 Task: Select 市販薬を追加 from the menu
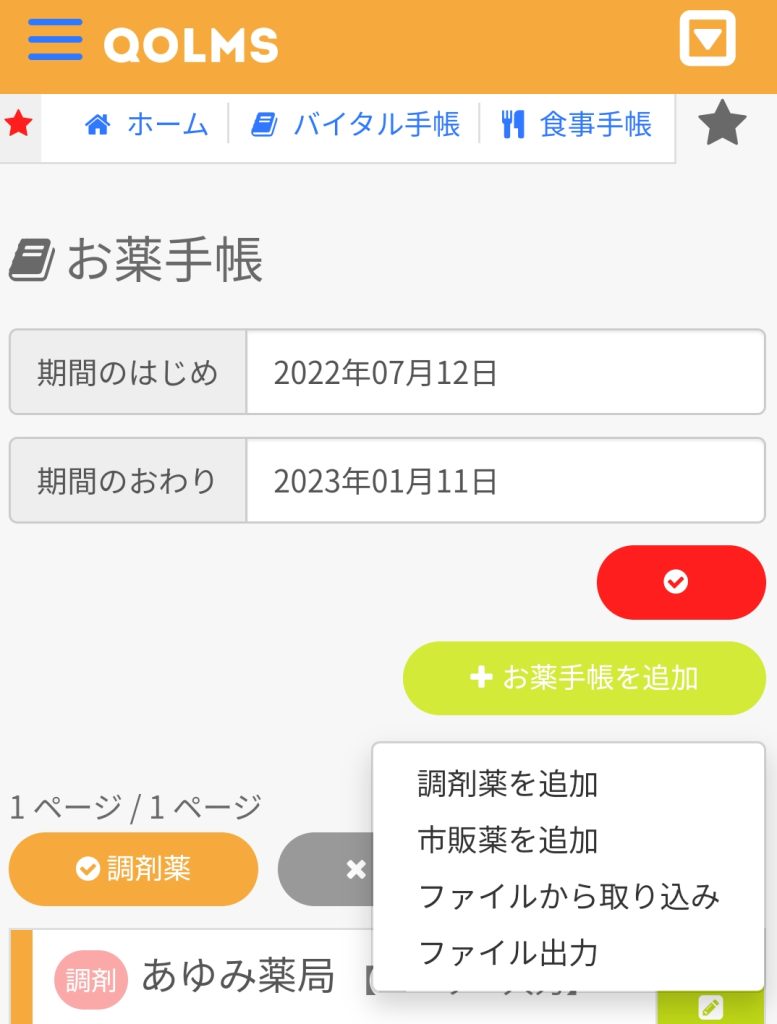505,841
